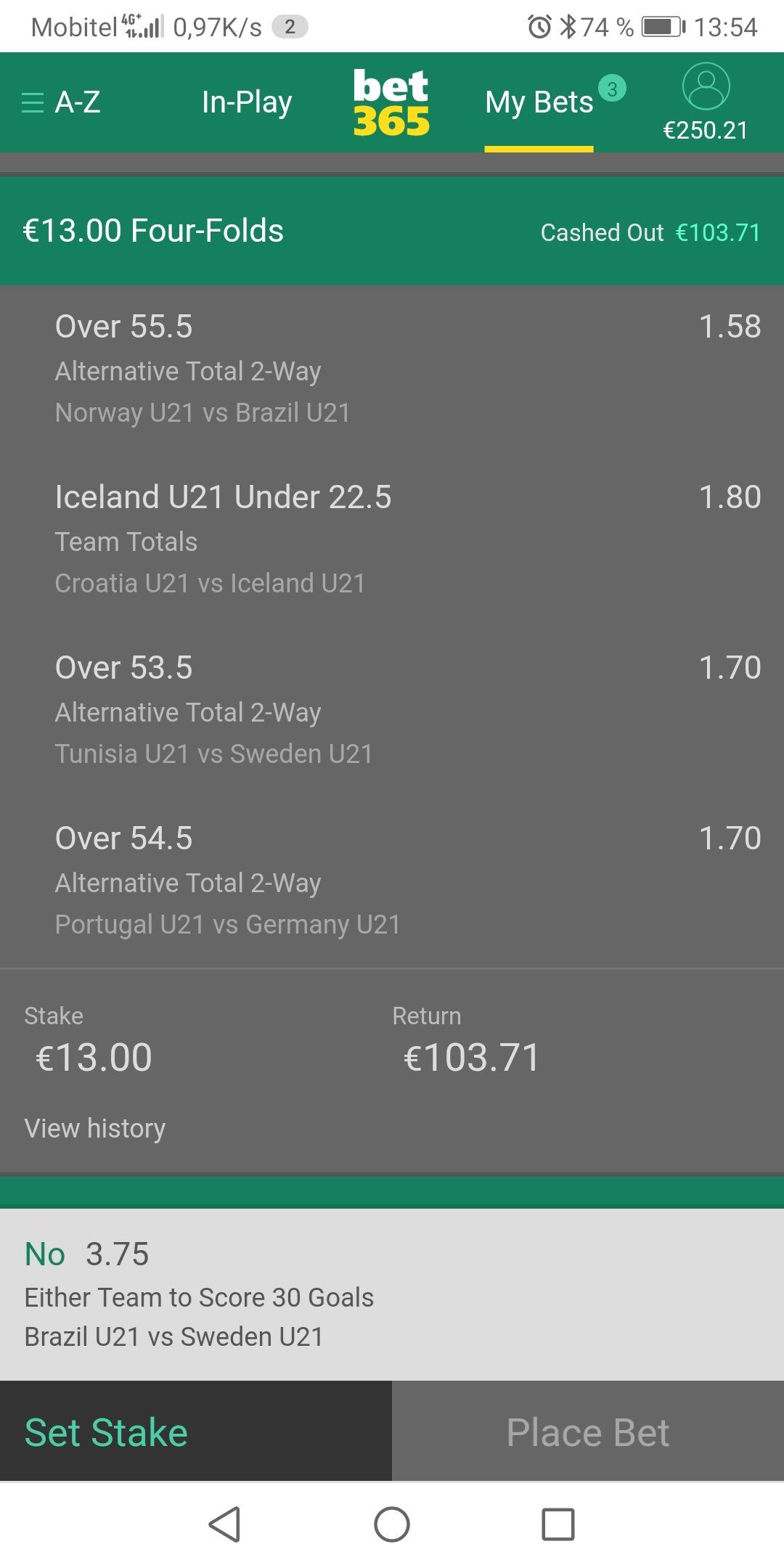The width and height of the screenshot is (784, 1568).
Task: Go back using the system back button
Action: click(x=225, y=1524)
